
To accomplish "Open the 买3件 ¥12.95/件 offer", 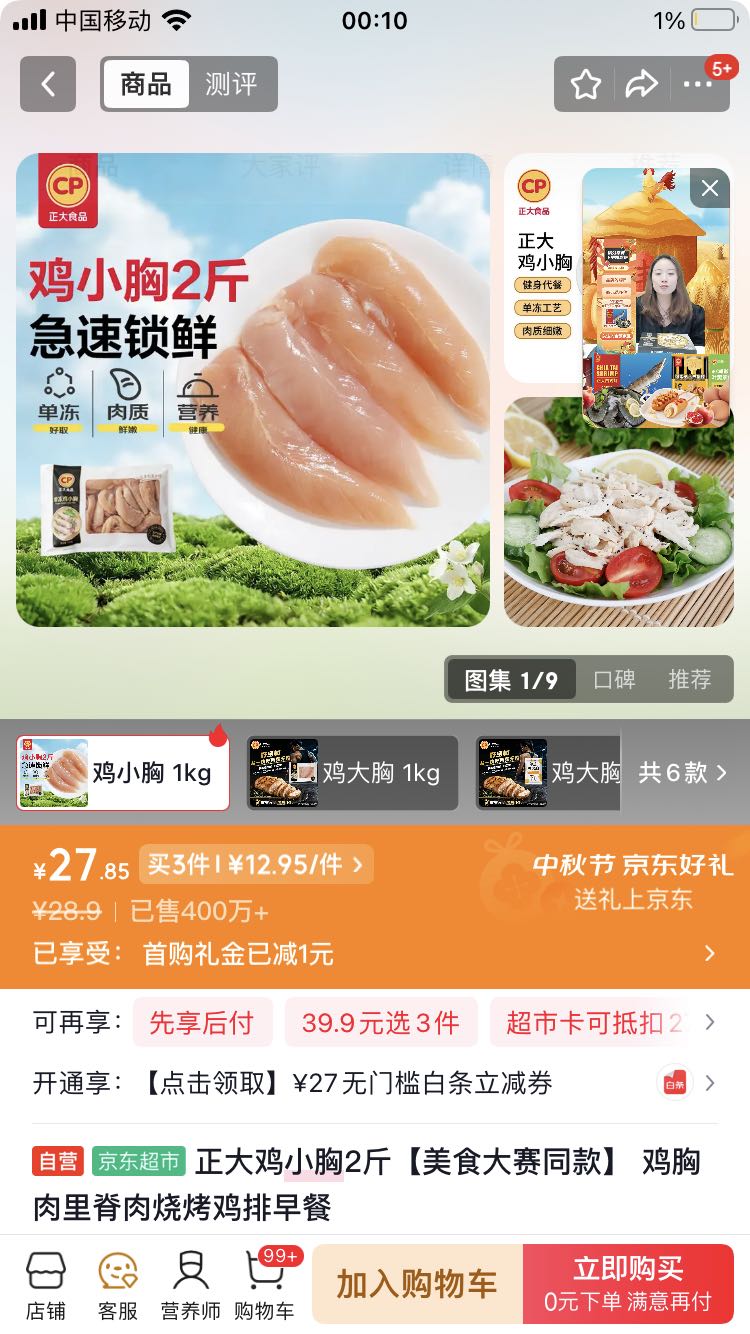I will [x=256, y=865].
